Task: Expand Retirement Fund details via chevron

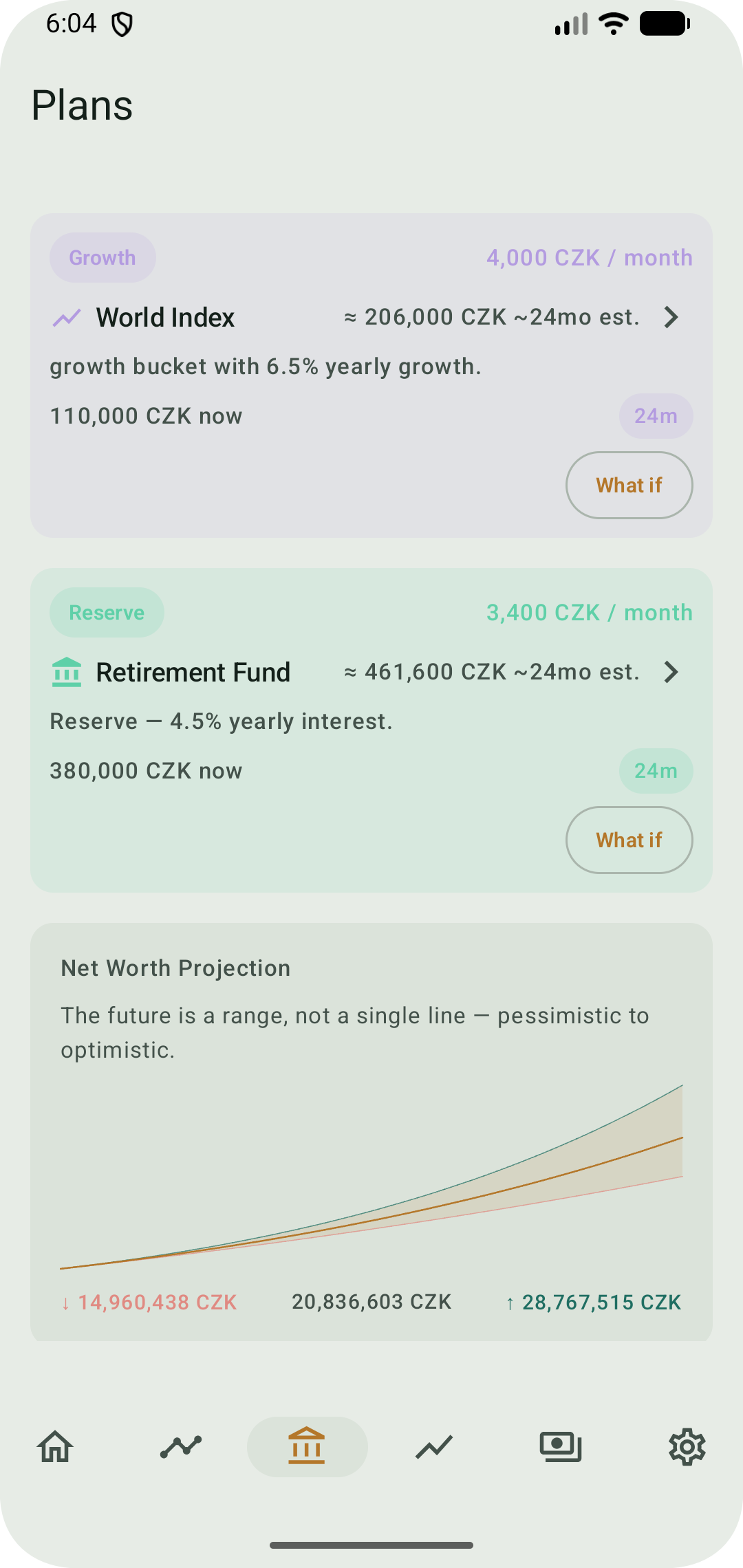Action: [671, 672]
